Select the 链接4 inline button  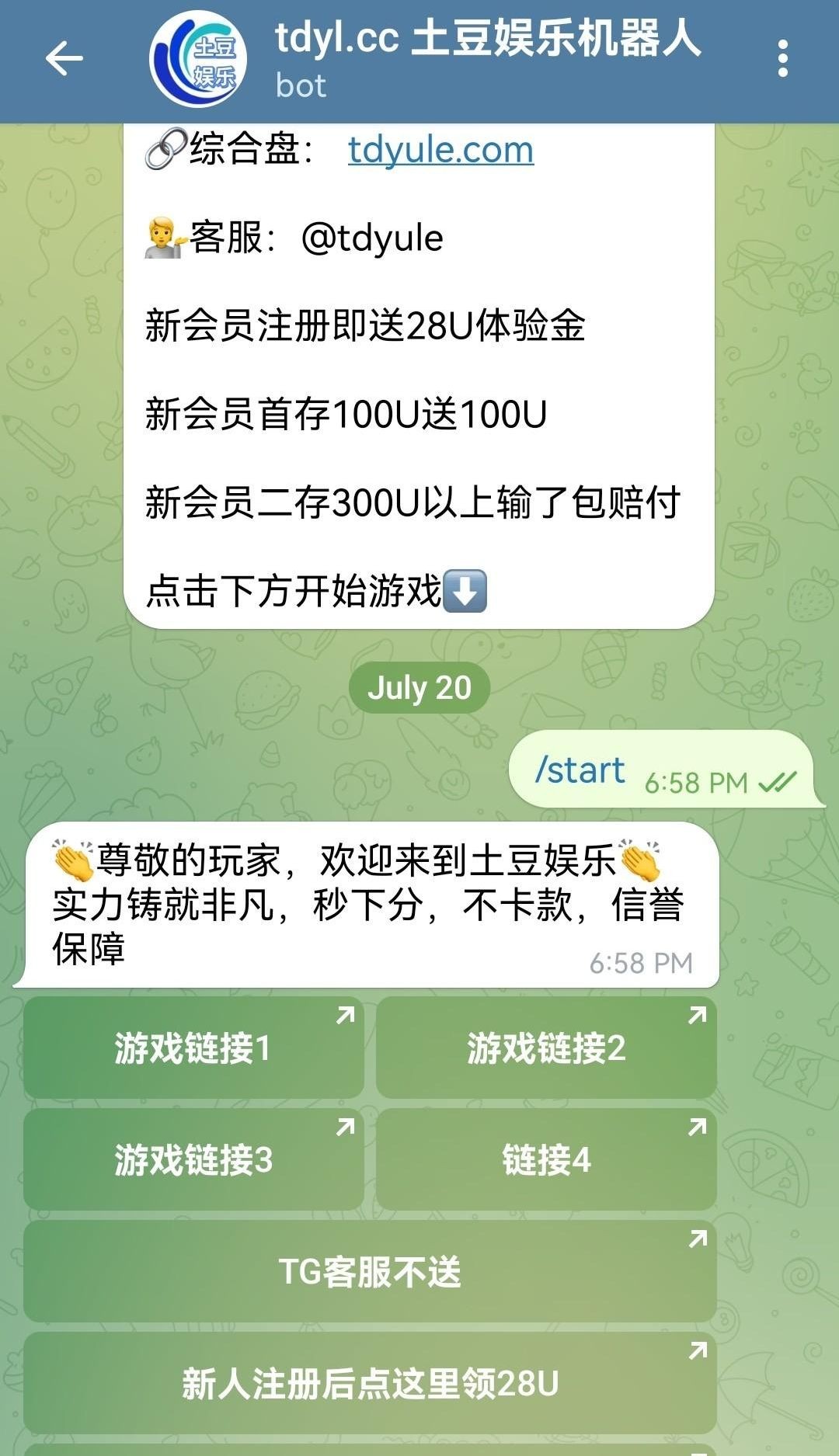(547, 1159)
